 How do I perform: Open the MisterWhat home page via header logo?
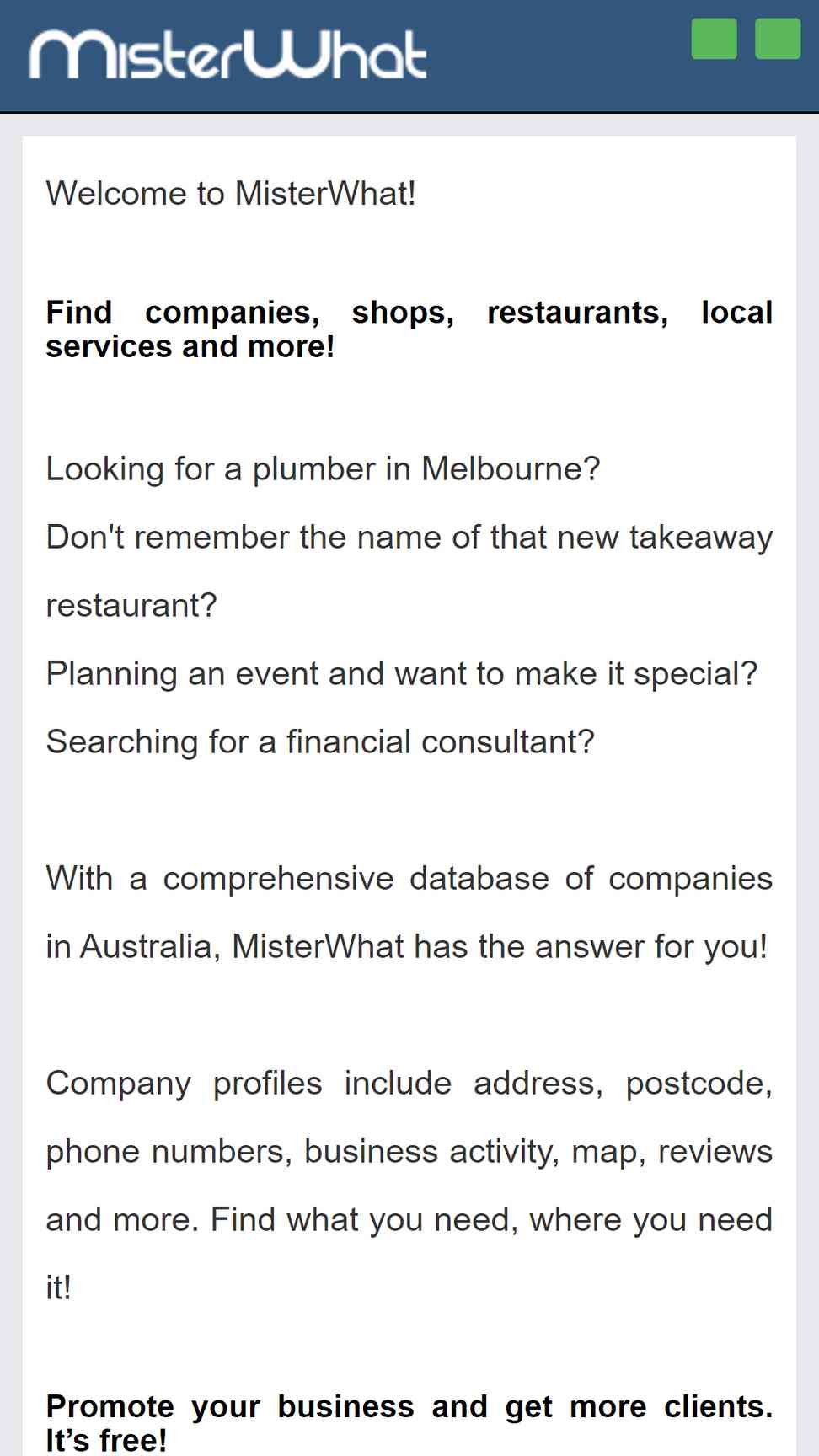click(228, 55)
